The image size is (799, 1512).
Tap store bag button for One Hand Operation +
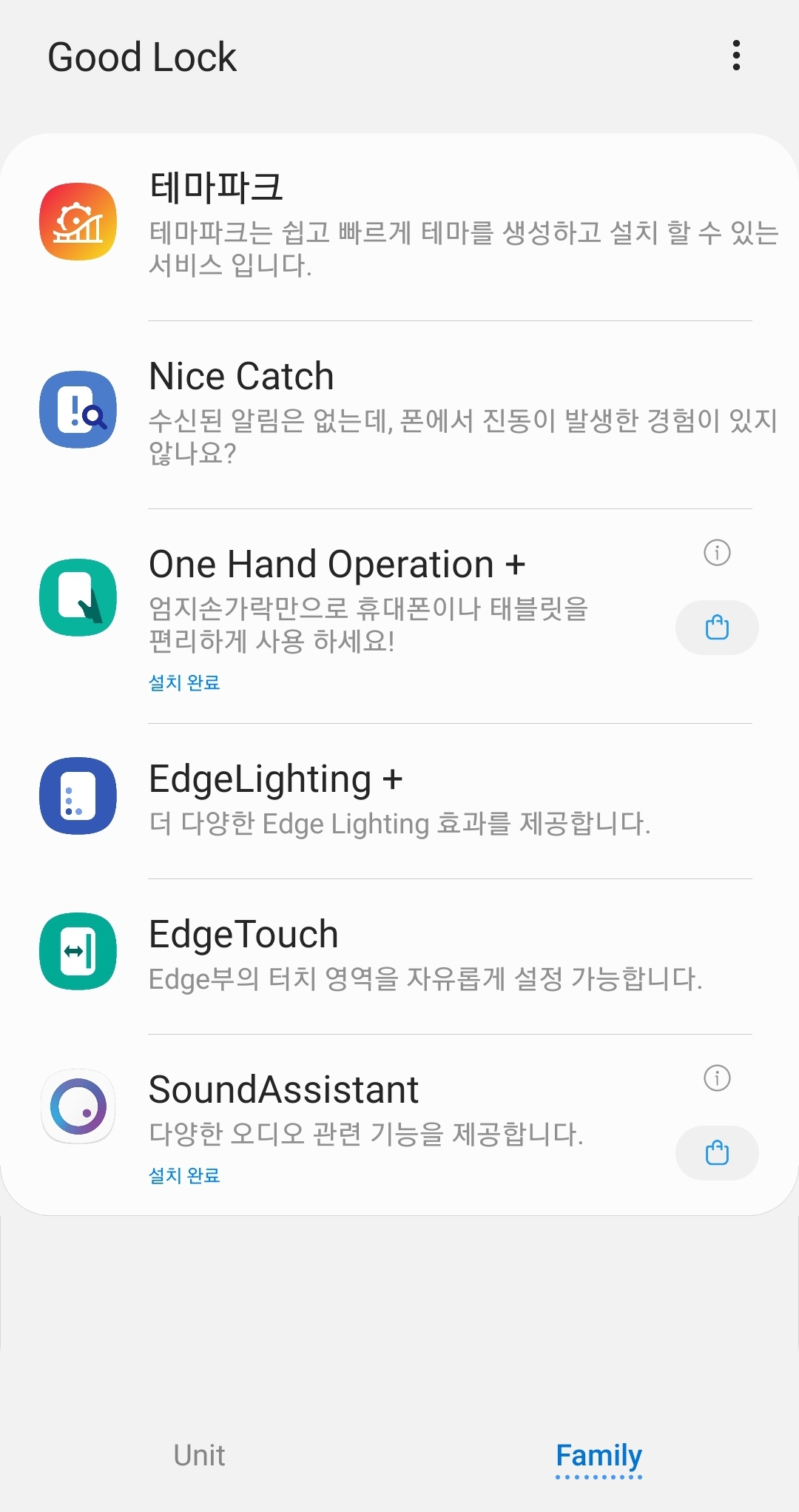717,628
